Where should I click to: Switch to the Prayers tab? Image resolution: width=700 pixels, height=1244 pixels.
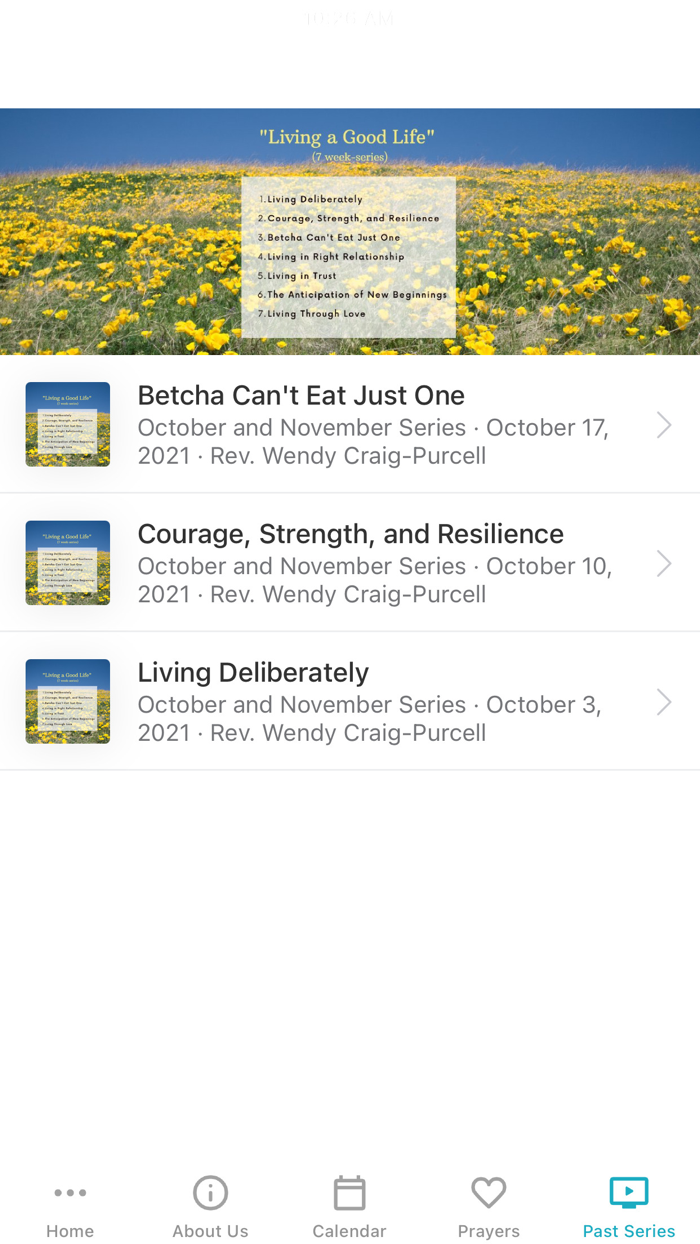point(489,1207)
